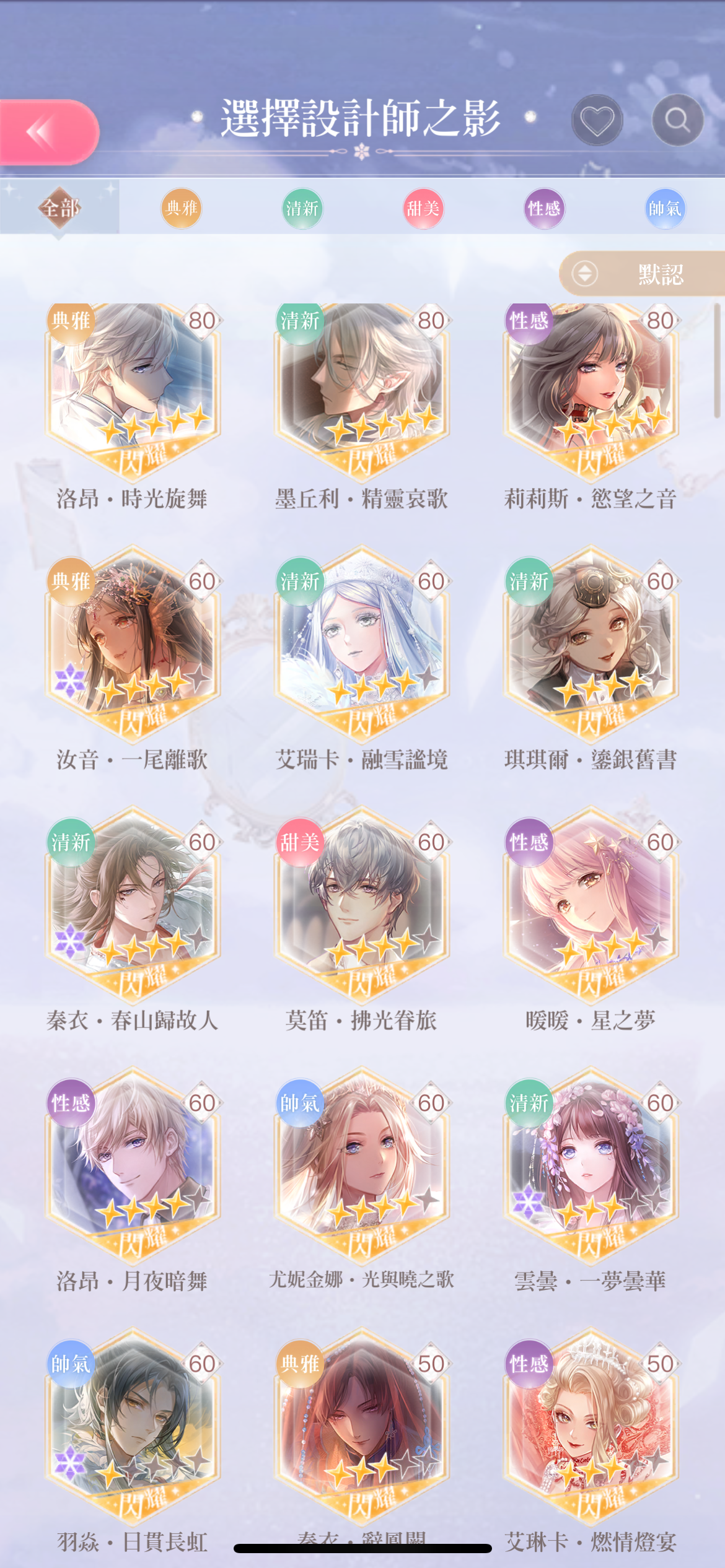Viewport: 725px width, 1568px height.
Task: Switch to the 清新 tab
Action: (x=302, y=209)
